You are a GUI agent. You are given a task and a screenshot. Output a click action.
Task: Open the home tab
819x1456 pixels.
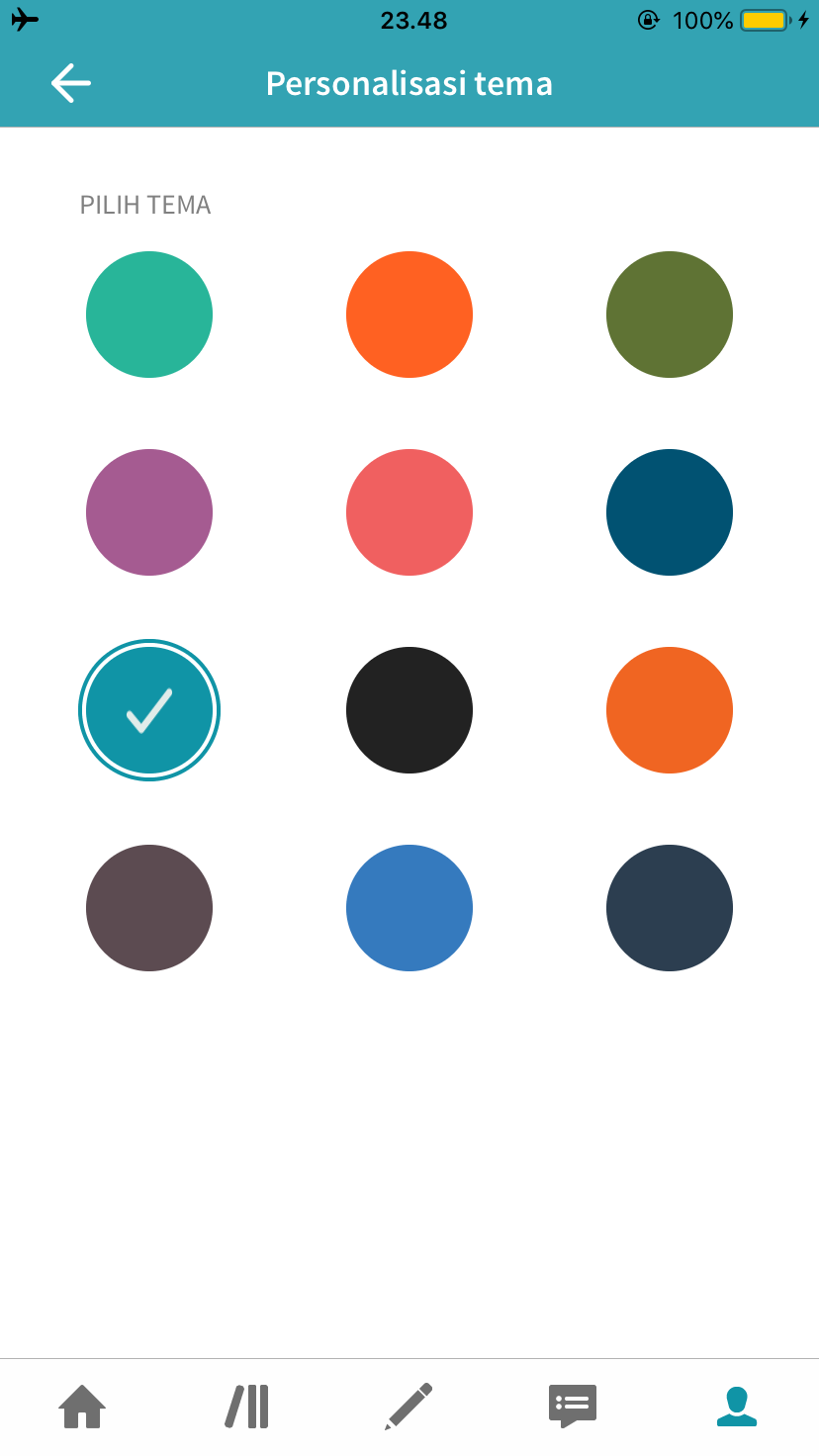[x=82, y=1407]
